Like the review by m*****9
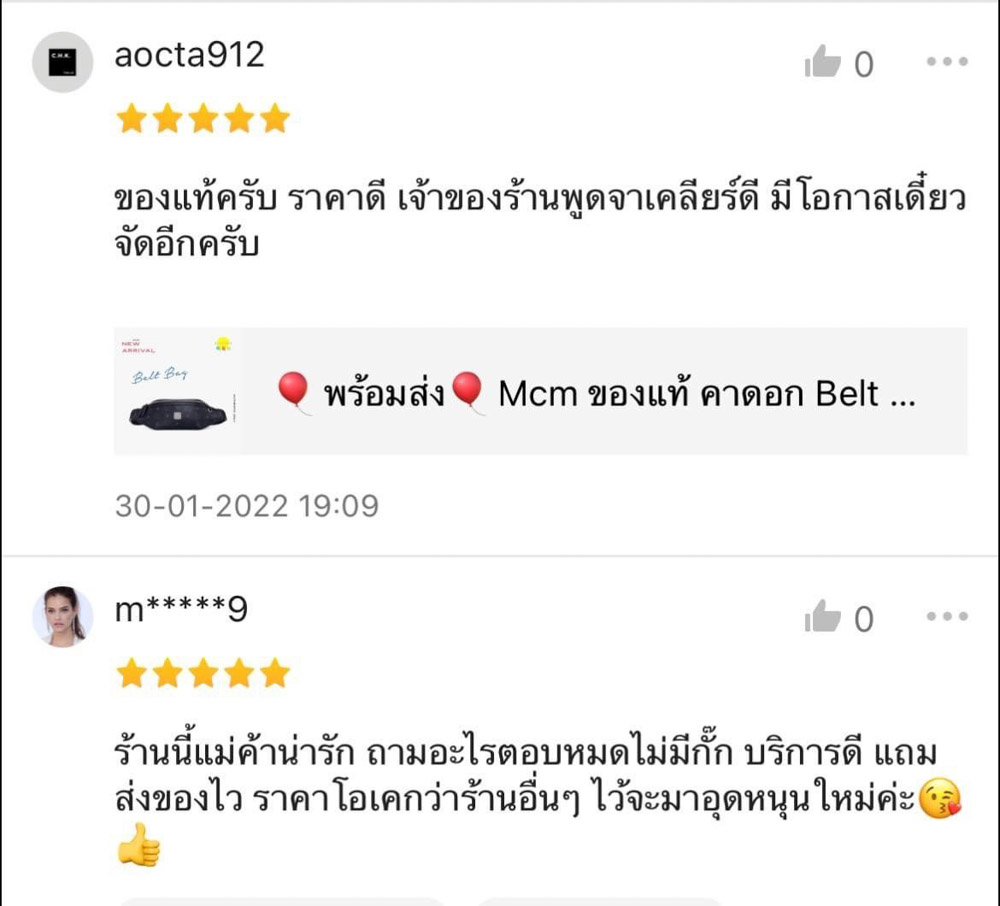 [823, 618]
